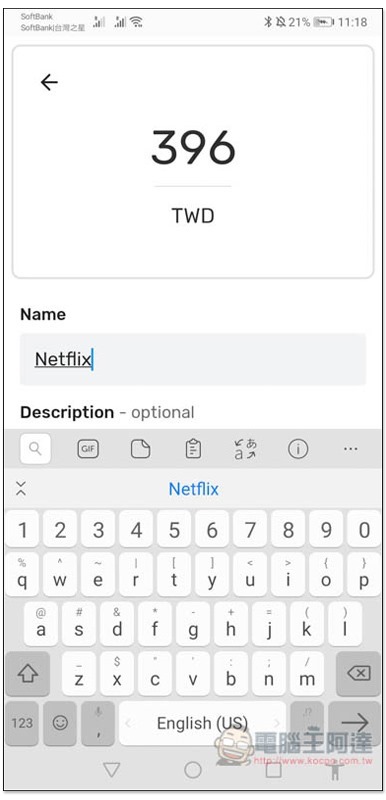Tap the system home button
This screenshot has width=386, height=800.
tap(192, 770)
